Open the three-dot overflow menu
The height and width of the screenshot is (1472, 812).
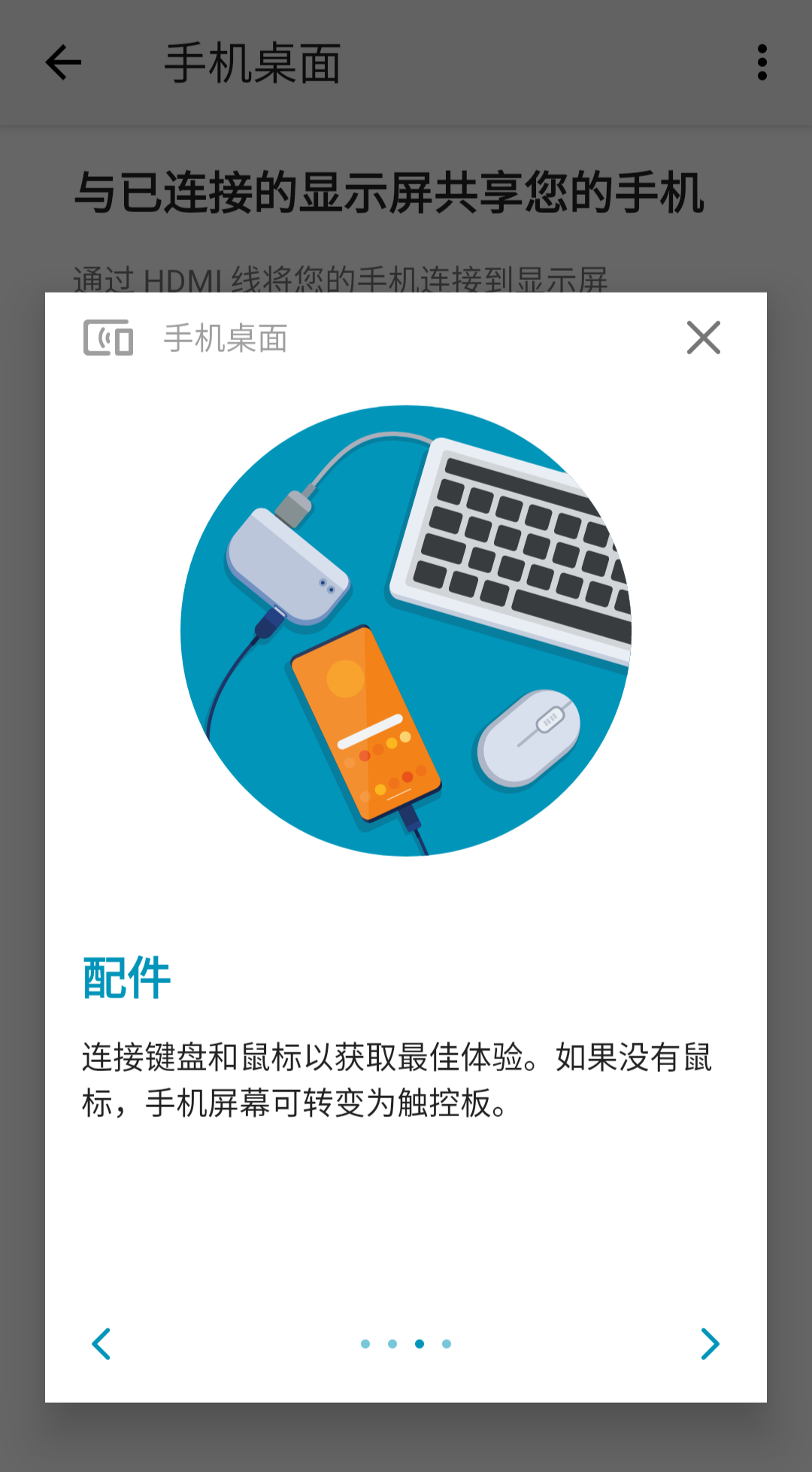(x=762, y=62)
